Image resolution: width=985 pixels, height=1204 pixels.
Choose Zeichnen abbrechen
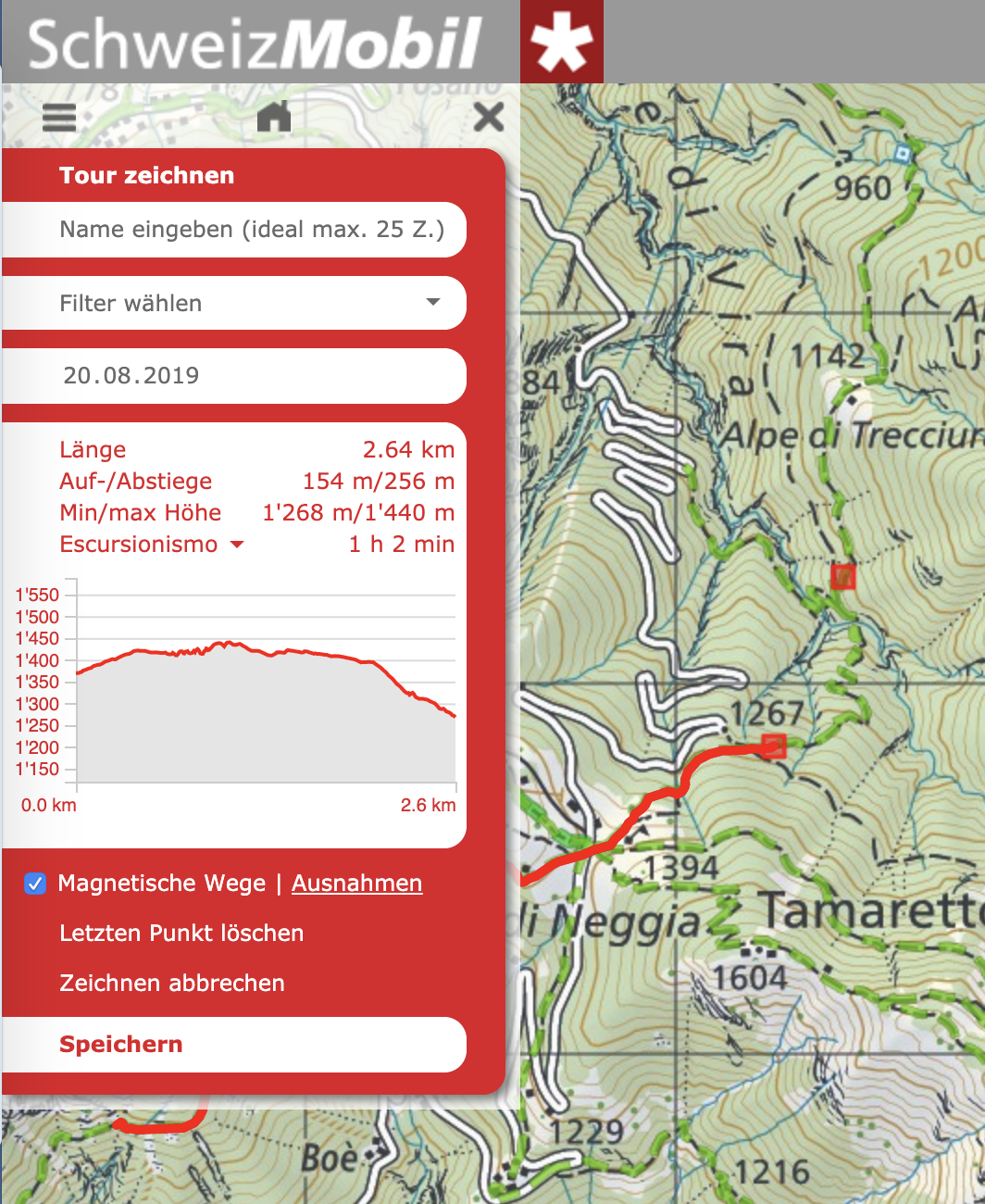[x=172, y=984]
